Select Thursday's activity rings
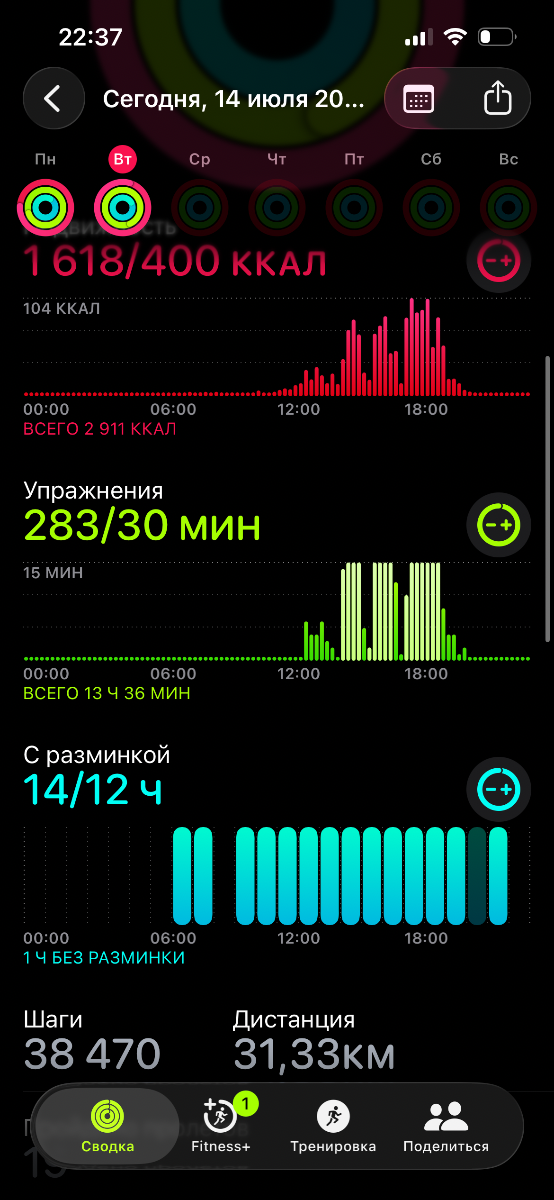This screenshot has height=1200, width=554. [276, 207]
